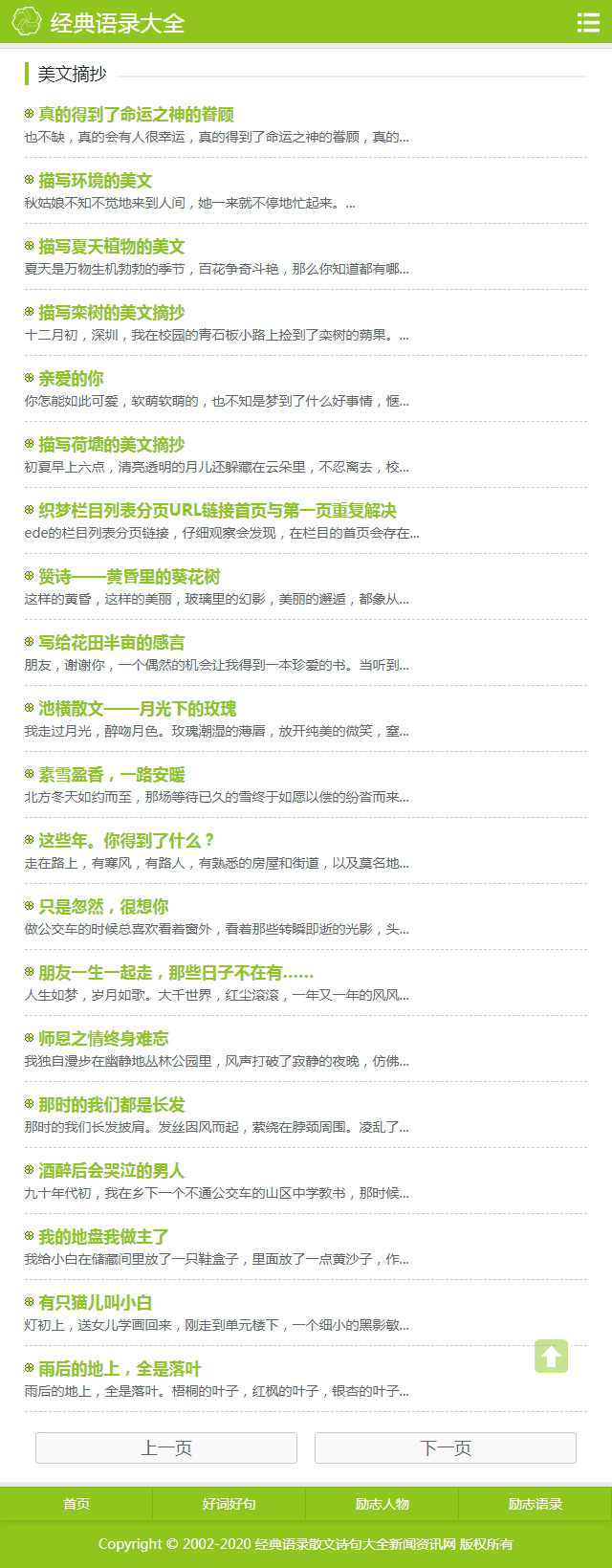
Task: Open the 励志语录 section
Action: pos(535,1504)
